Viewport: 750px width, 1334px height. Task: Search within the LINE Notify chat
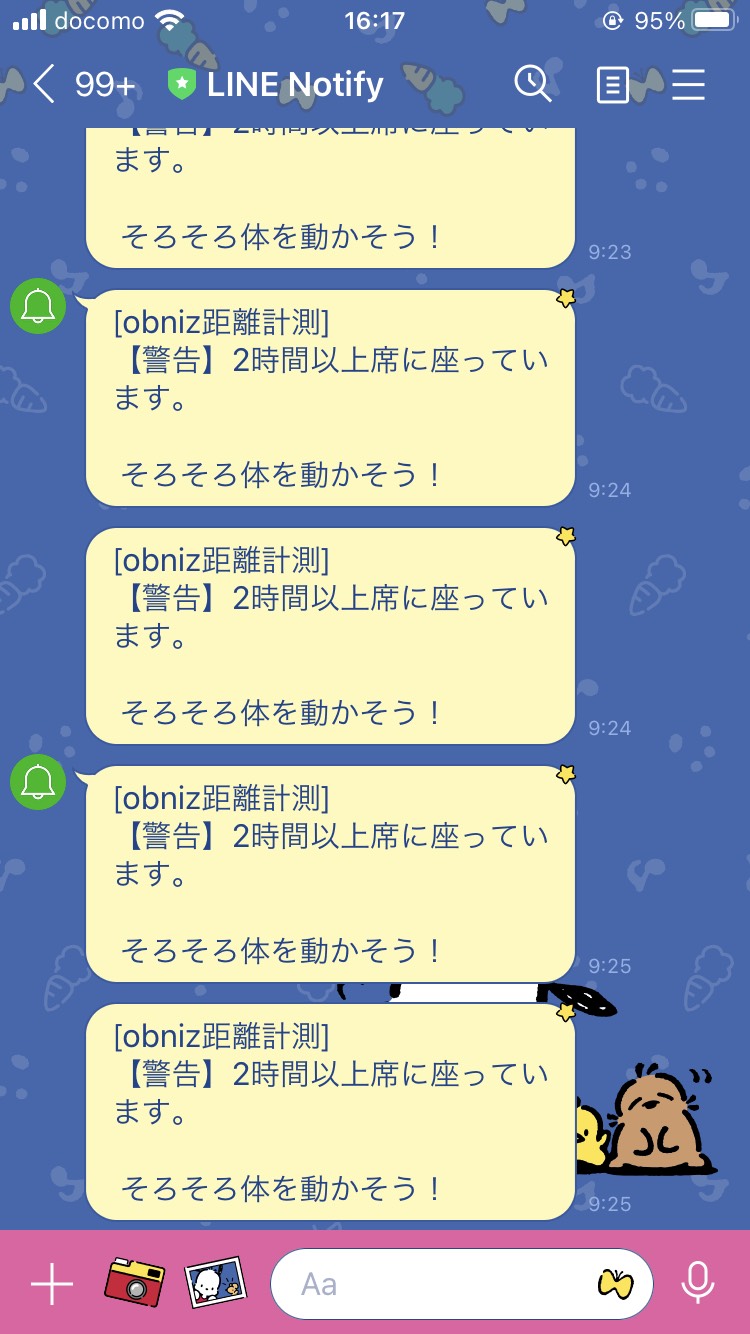(x=533, y=85)
